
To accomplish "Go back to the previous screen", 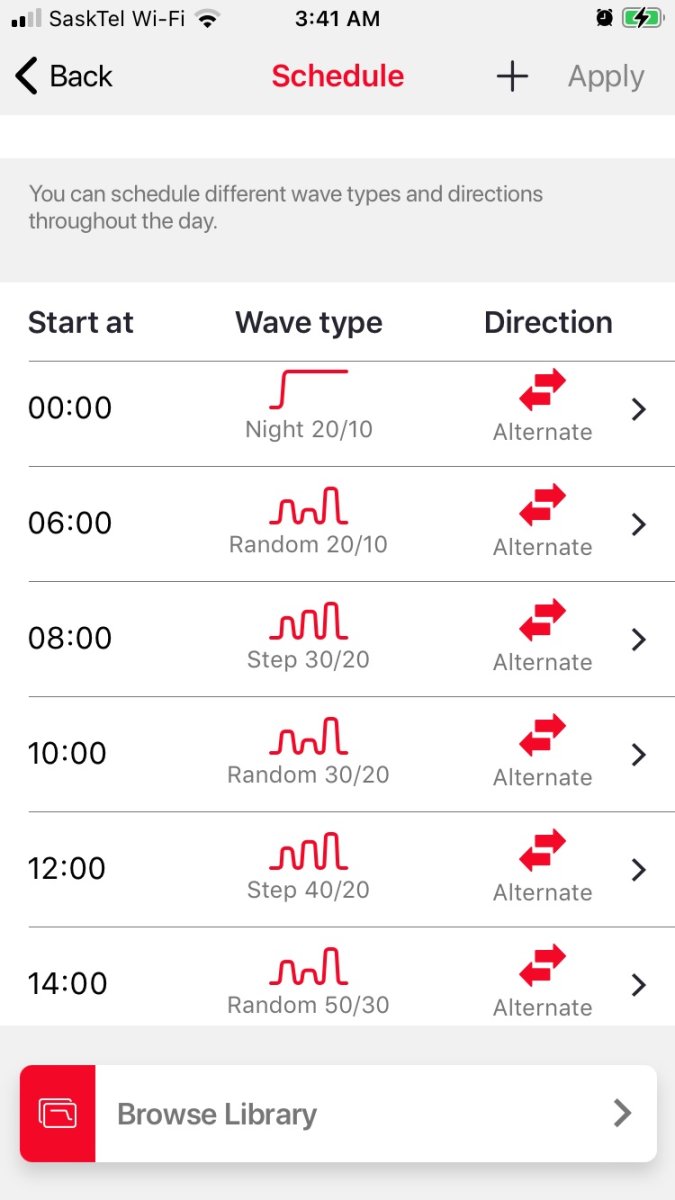I will (x=64, y=77).
